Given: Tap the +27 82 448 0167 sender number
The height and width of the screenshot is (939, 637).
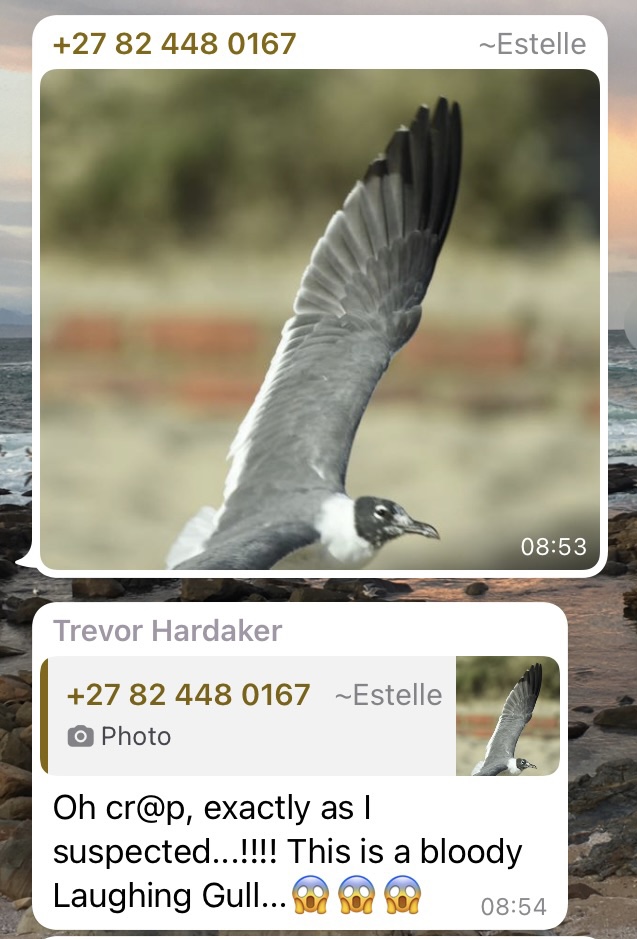Looking at the screenshot, I should click(175, 44).
